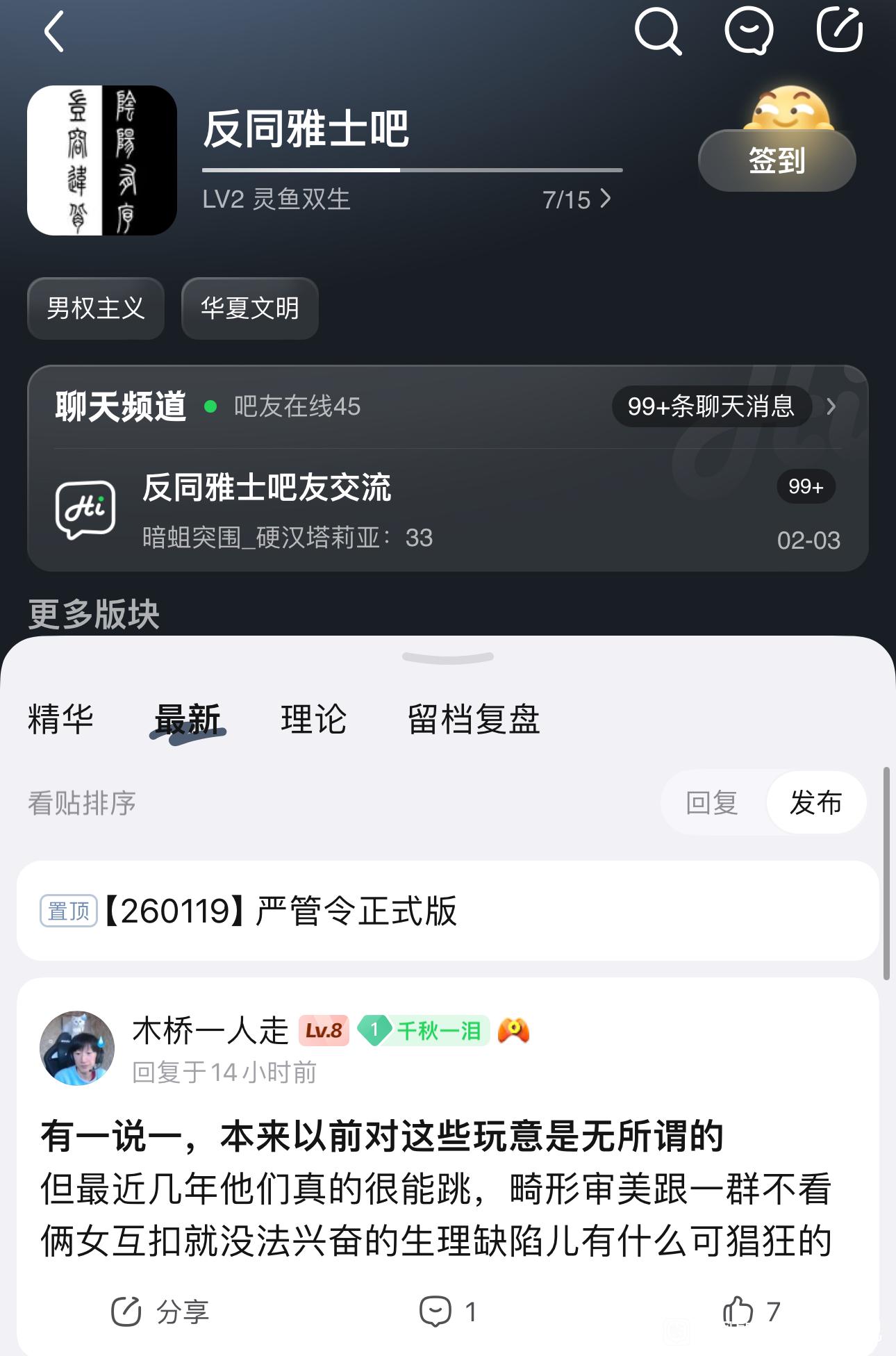
Task: Sort posts by 回复
Action: click(x=712, y=803)
